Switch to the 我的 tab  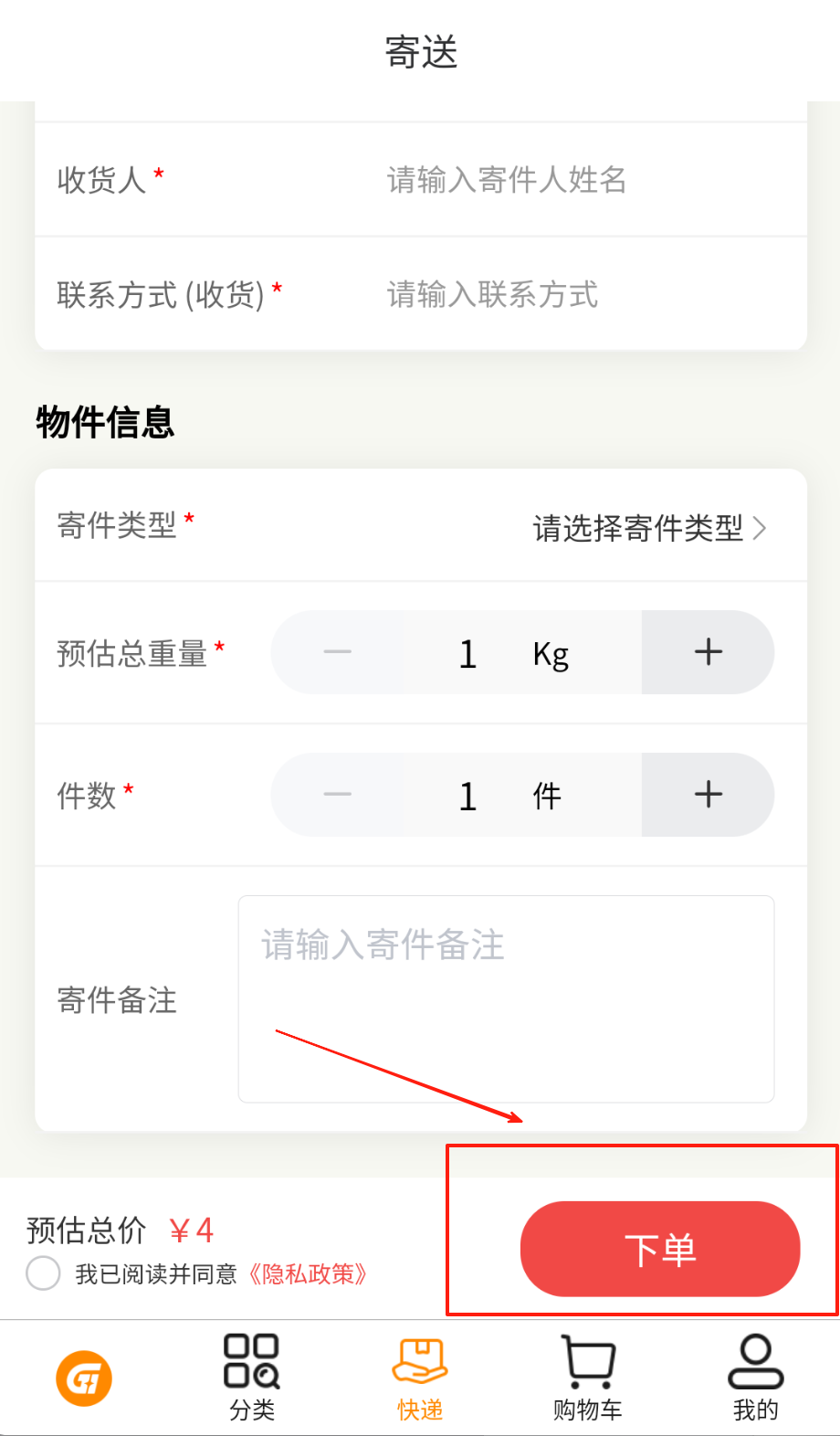756,1378
